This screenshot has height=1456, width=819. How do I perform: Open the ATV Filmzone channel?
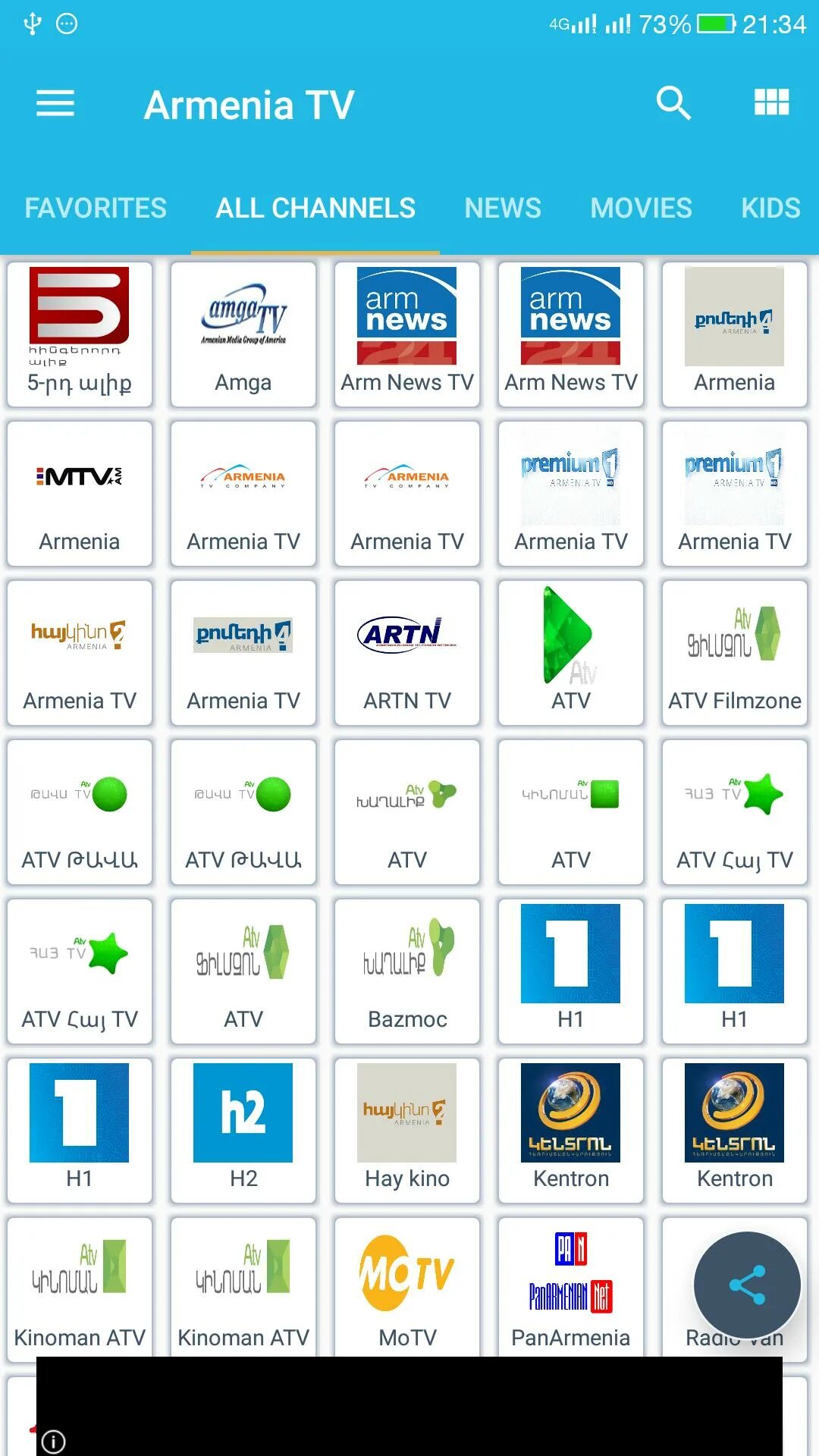(735, 653)
